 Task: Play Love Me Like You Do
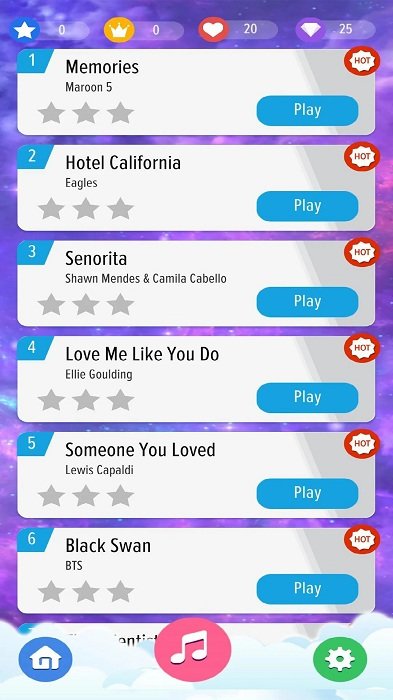point(307,397)
